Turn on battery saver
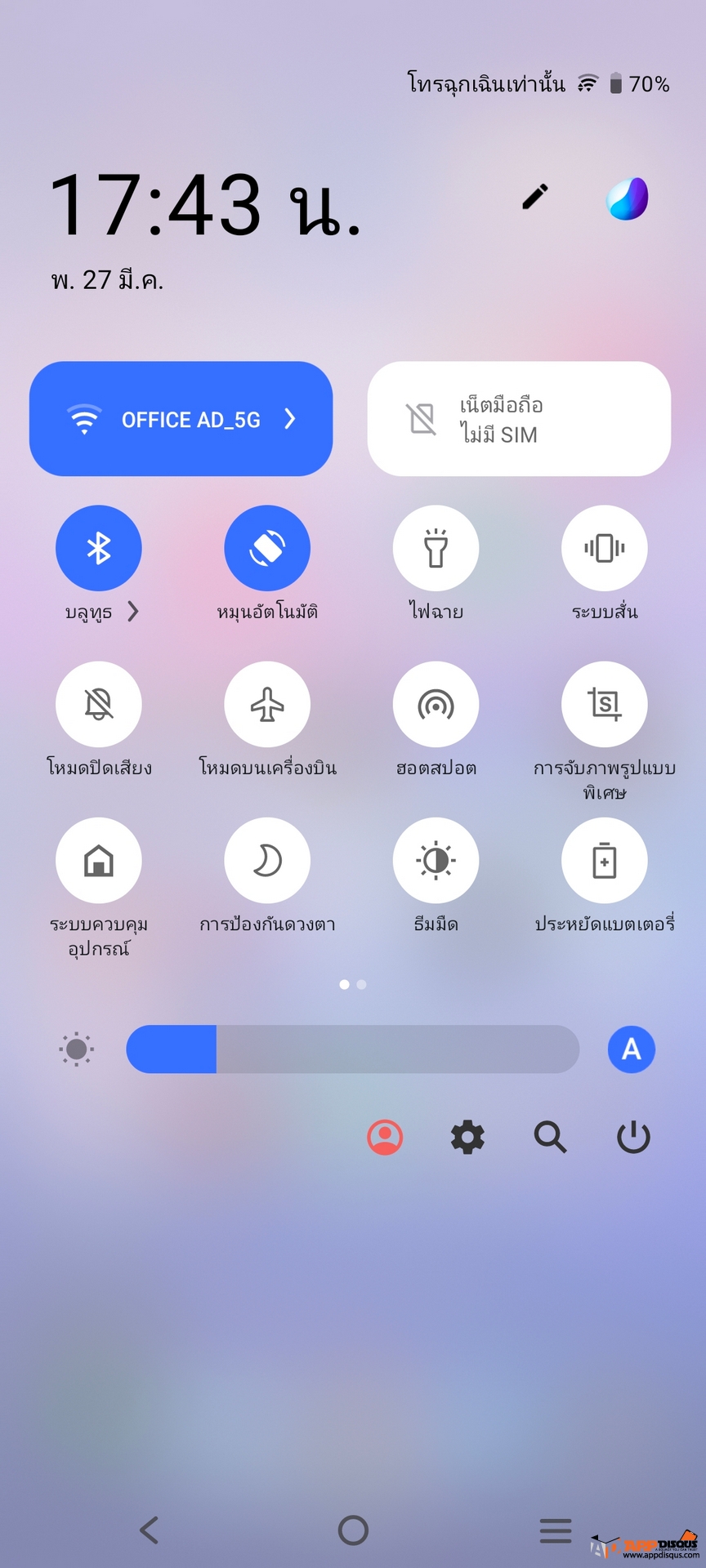This screenshot has height=1568, width=706. (x=605, y=860)
